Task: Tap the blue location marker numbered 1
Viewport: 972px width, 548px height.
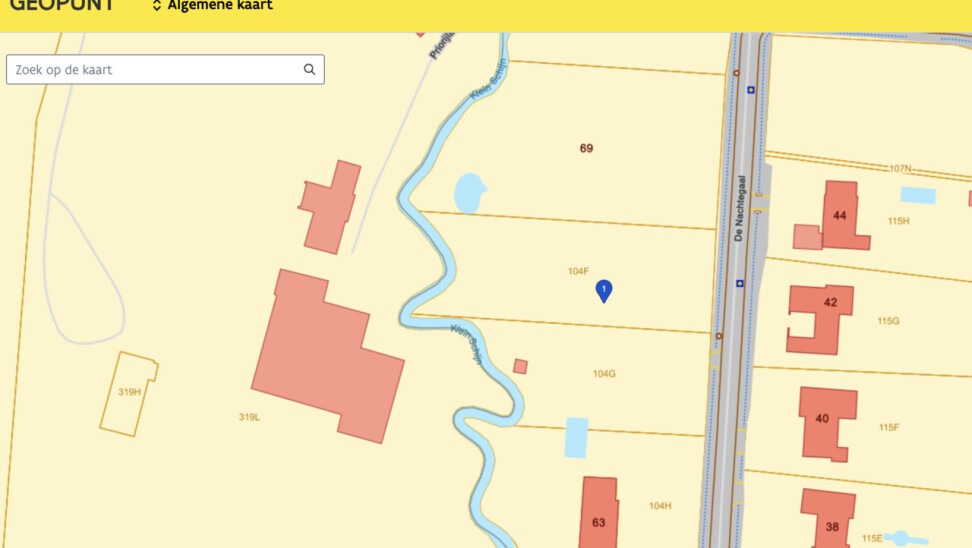Action: pos(604,290)
